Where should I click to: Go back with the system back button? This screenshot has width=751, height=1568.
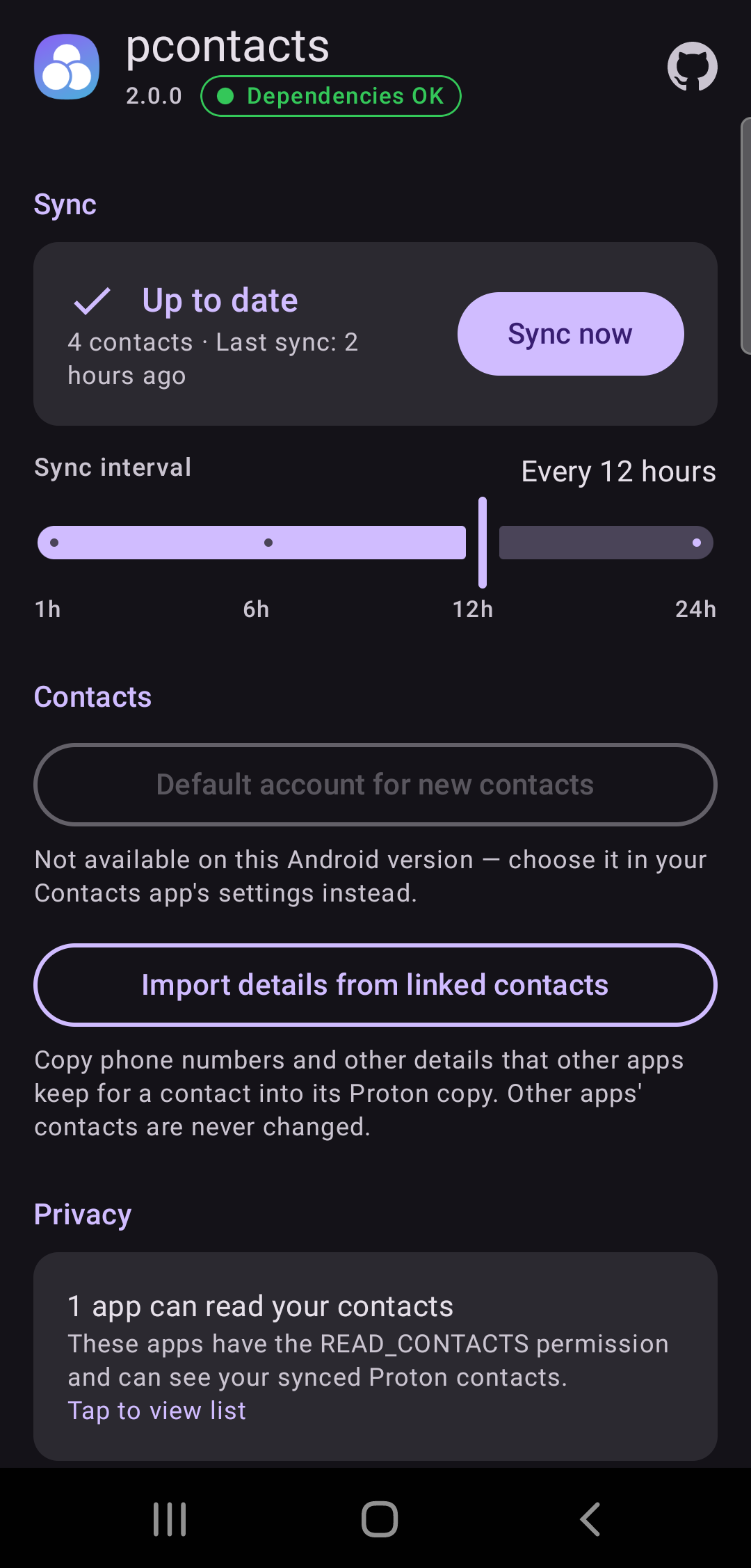pos(590,1519)
